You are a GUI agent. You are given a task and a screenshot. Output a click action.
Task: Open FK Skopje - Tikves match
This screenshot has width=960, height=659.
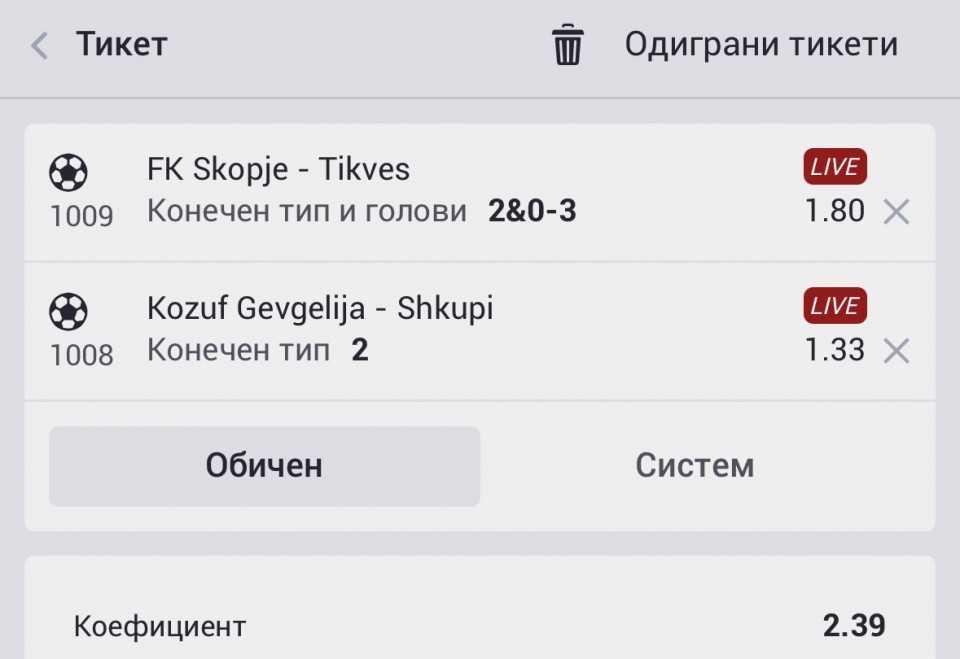[278, 170]
